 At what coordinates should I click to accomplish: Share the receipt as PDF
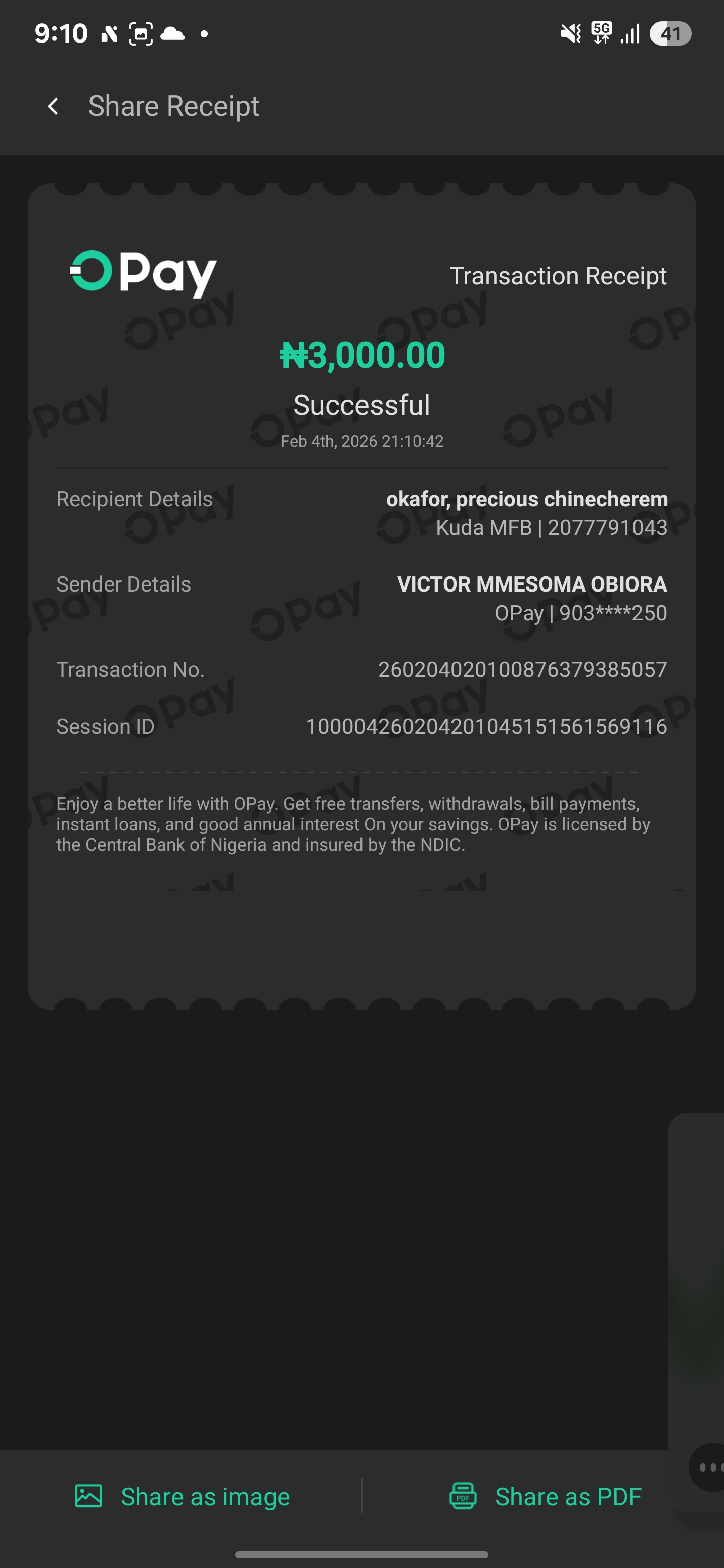(545, 1496)
